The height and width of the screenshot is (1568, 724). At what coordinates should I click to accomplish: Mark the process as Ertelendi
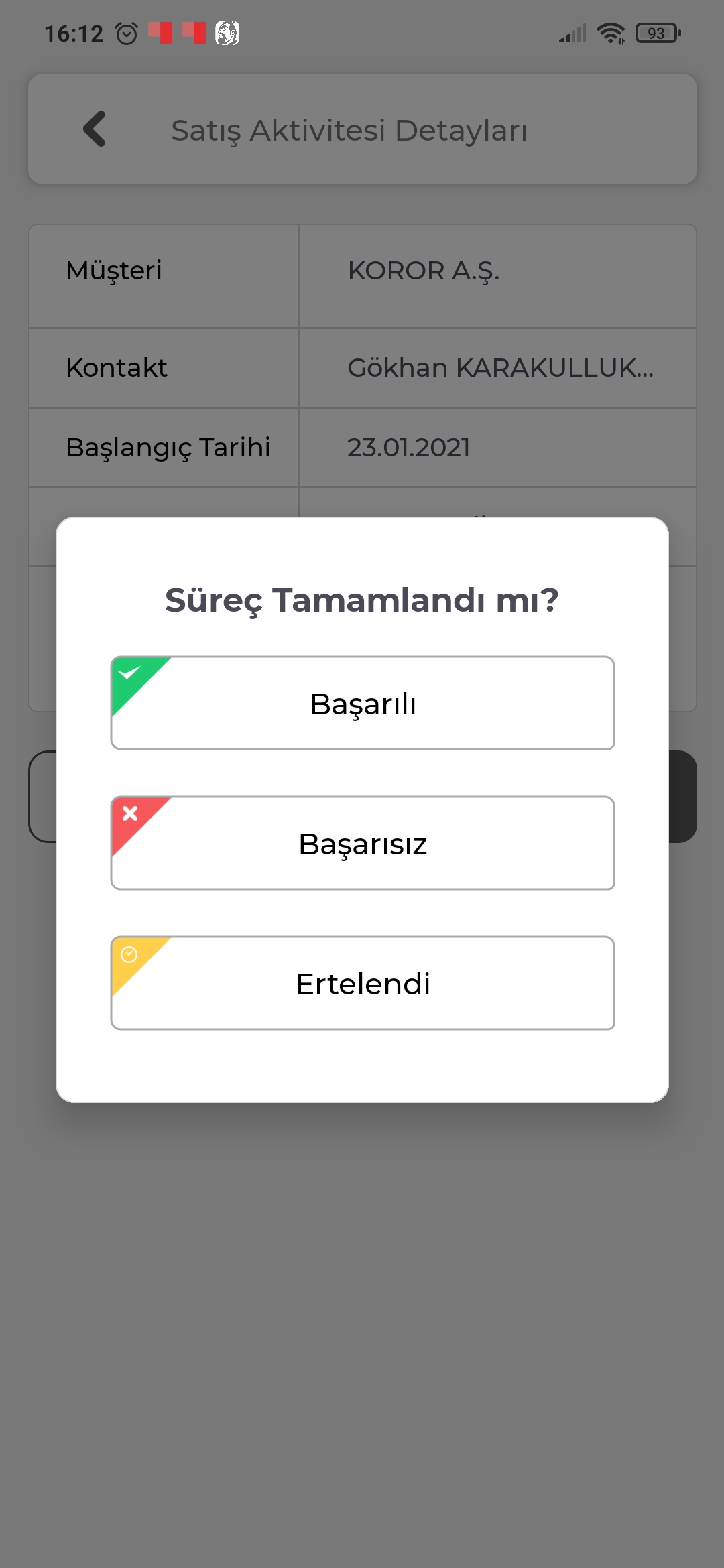pyautogui.click(x=363, y=983)
